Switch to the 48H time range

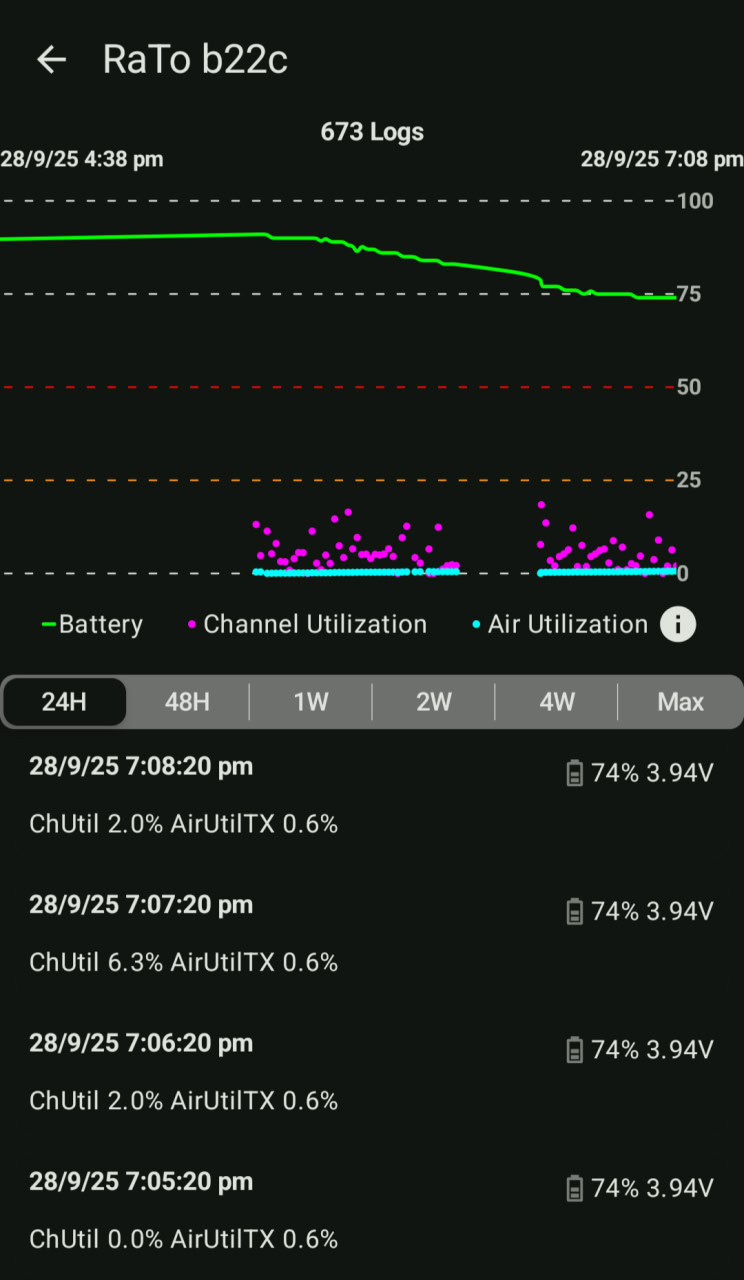pos(187,702)
